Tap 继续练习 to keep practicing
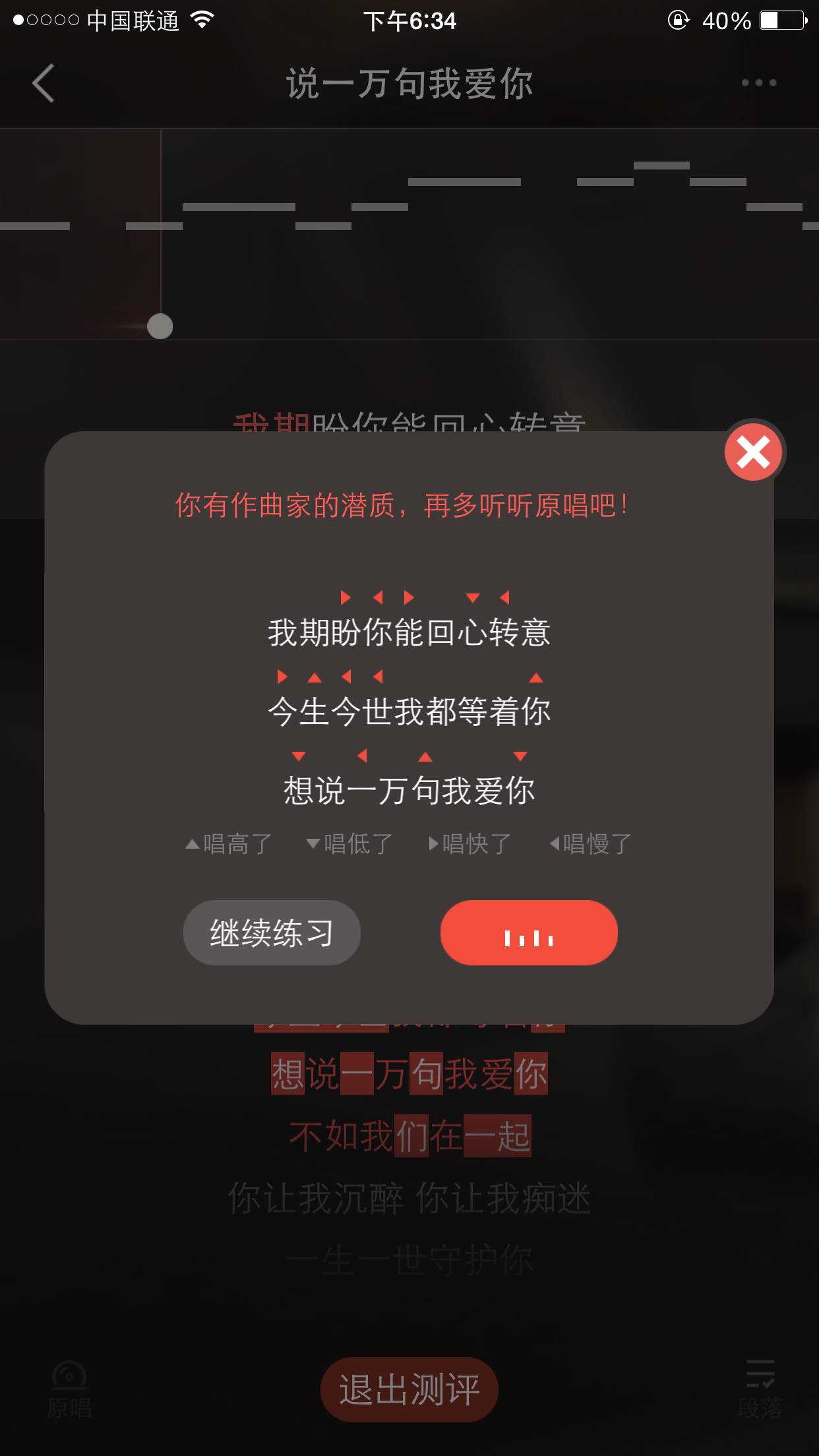The width and height of the screenshot is (819, 1456). click(272, 932)
